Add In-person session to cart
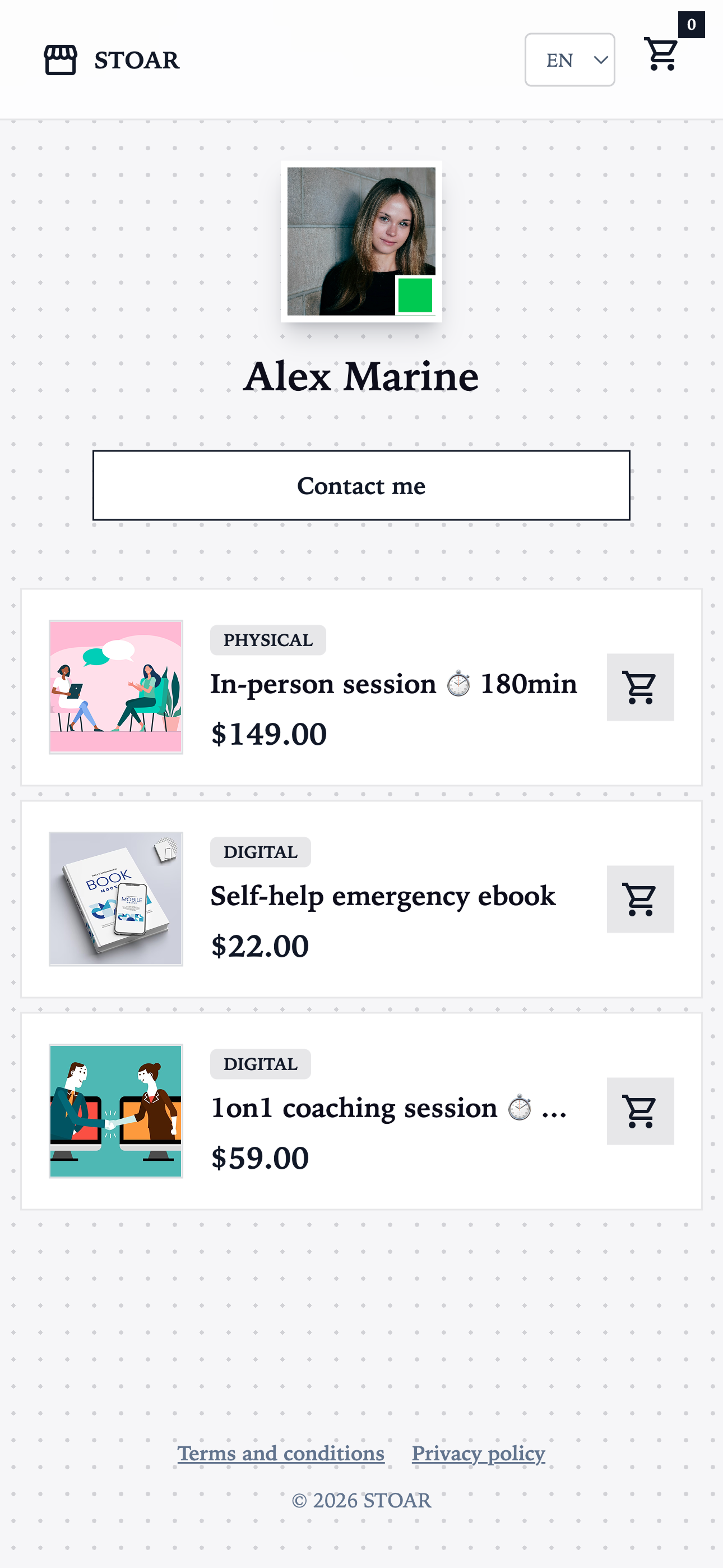The image size is (723, 1568). 639,686
